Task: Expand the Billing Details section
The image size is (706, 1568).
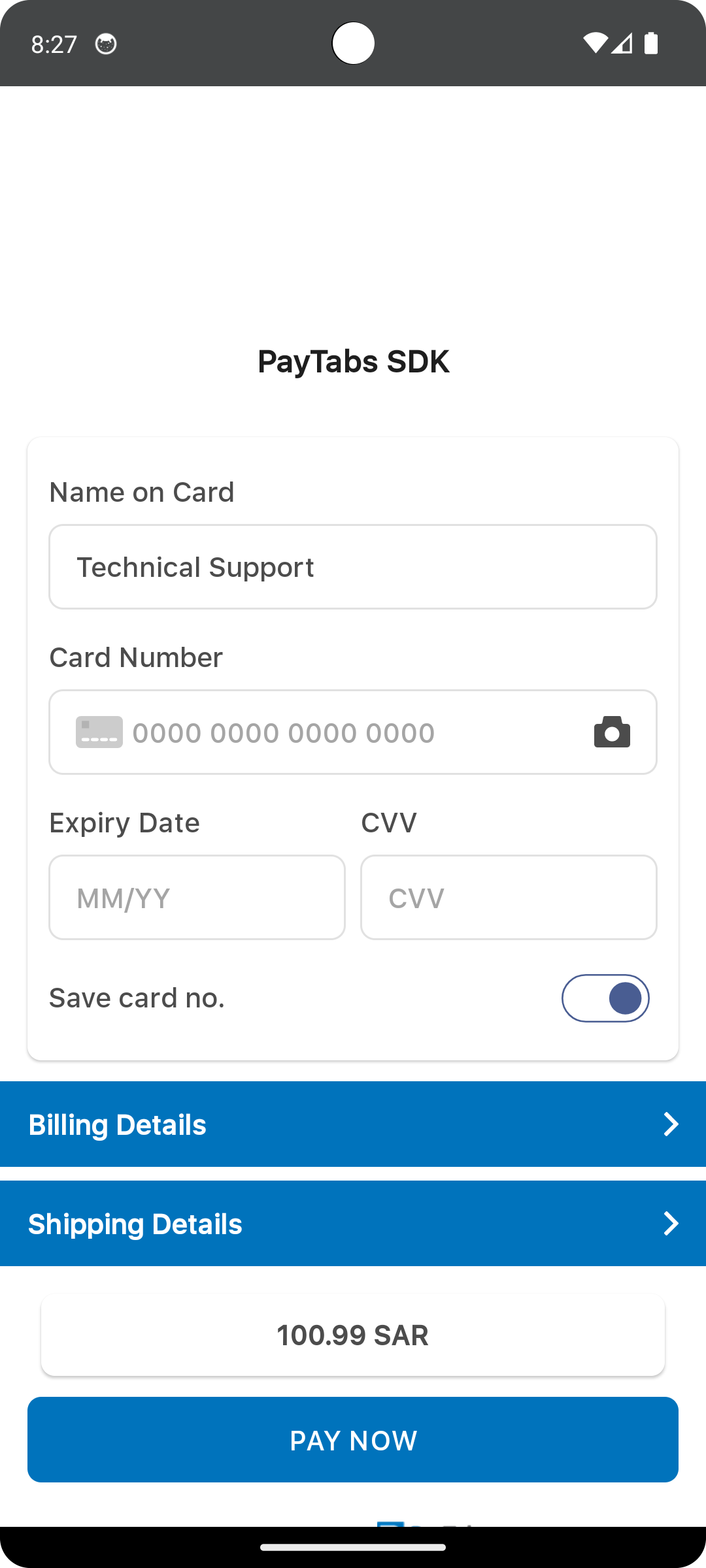Action: (x=353, y=1124)
